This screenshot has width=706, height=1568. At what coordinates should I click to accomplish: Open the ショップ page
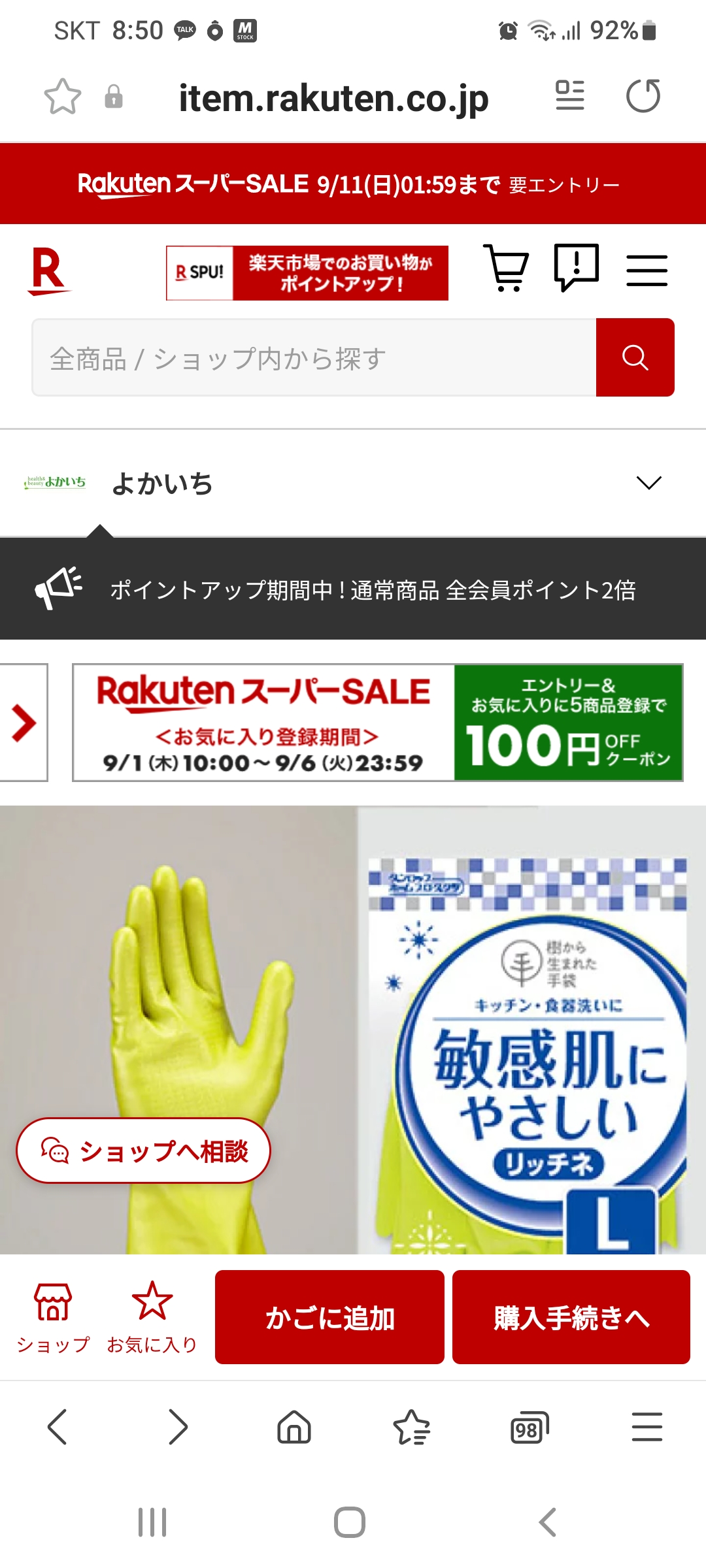53,1316
